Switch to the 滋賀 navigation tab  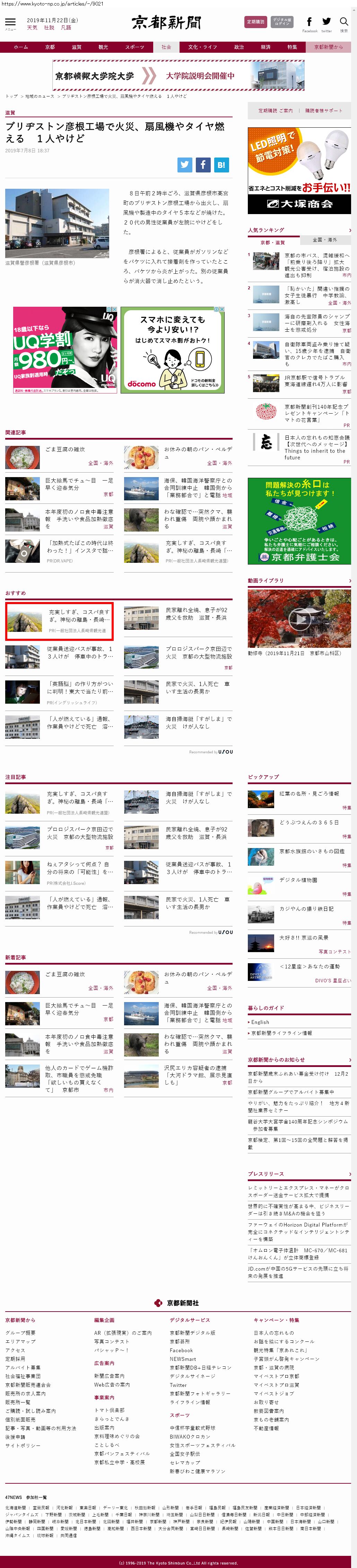click(x=77, y=47)
